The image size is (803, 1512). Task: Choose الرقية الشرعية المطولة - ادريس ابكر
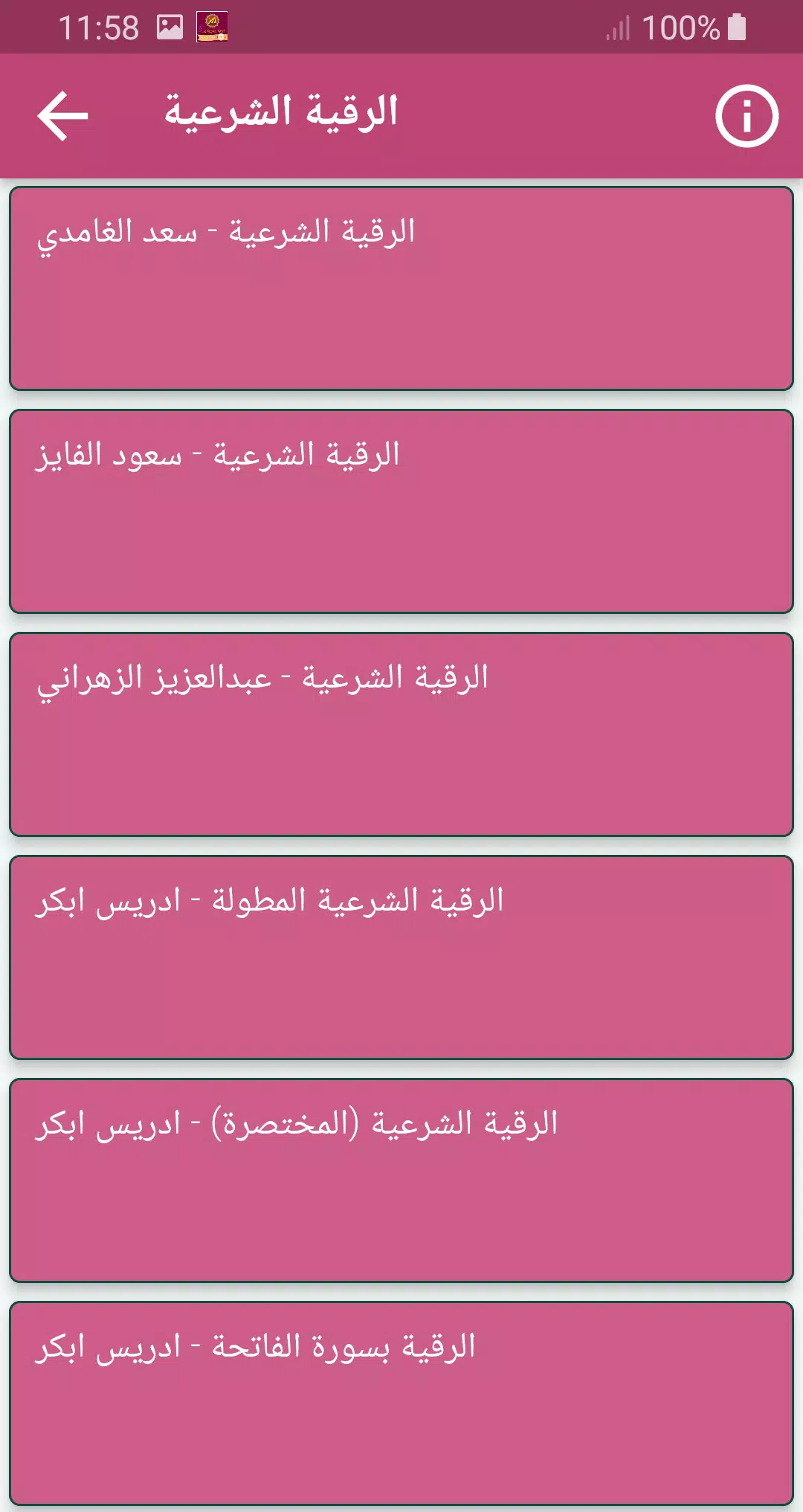[401, 957]
